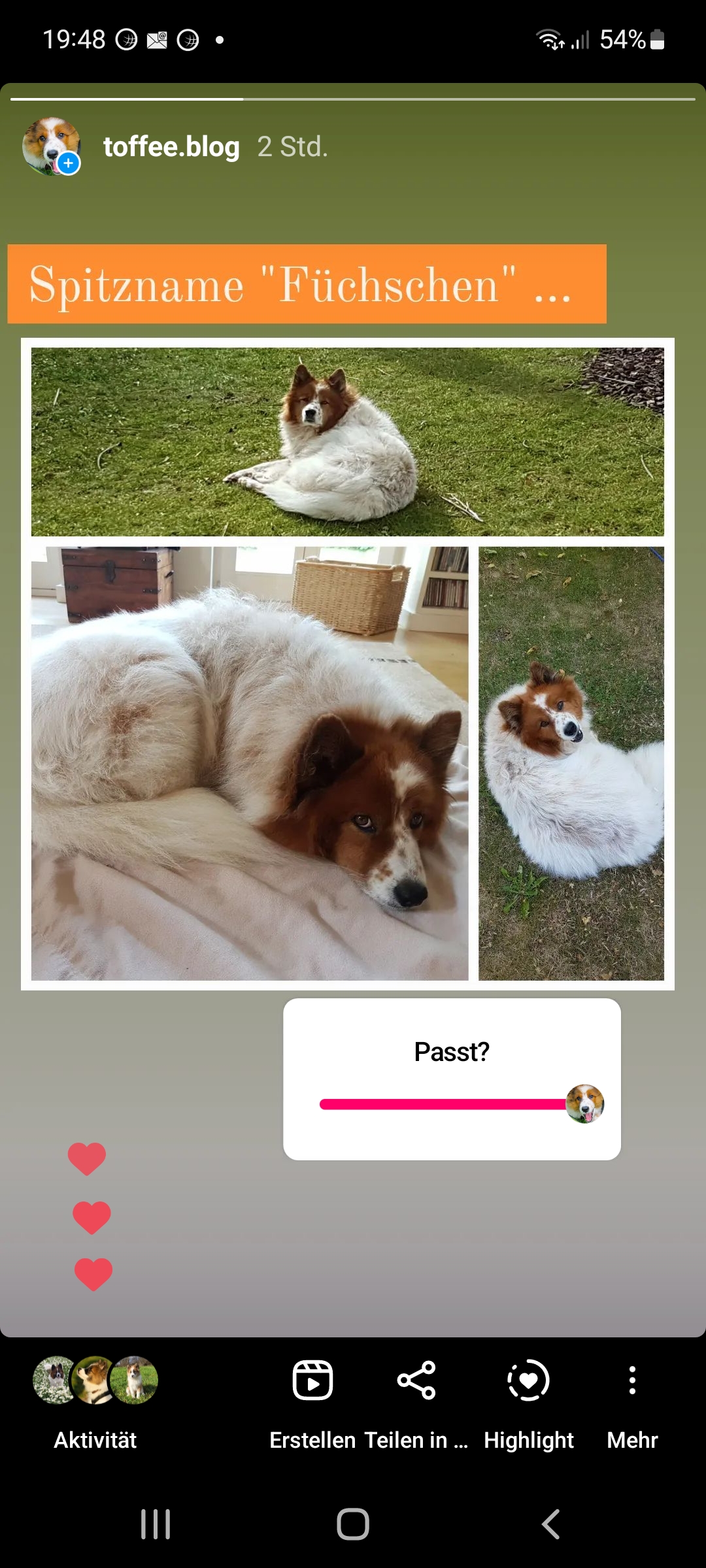Tap the blue + to add a new story
This screenshot has width=706, height=1568.
pos(68,164)
